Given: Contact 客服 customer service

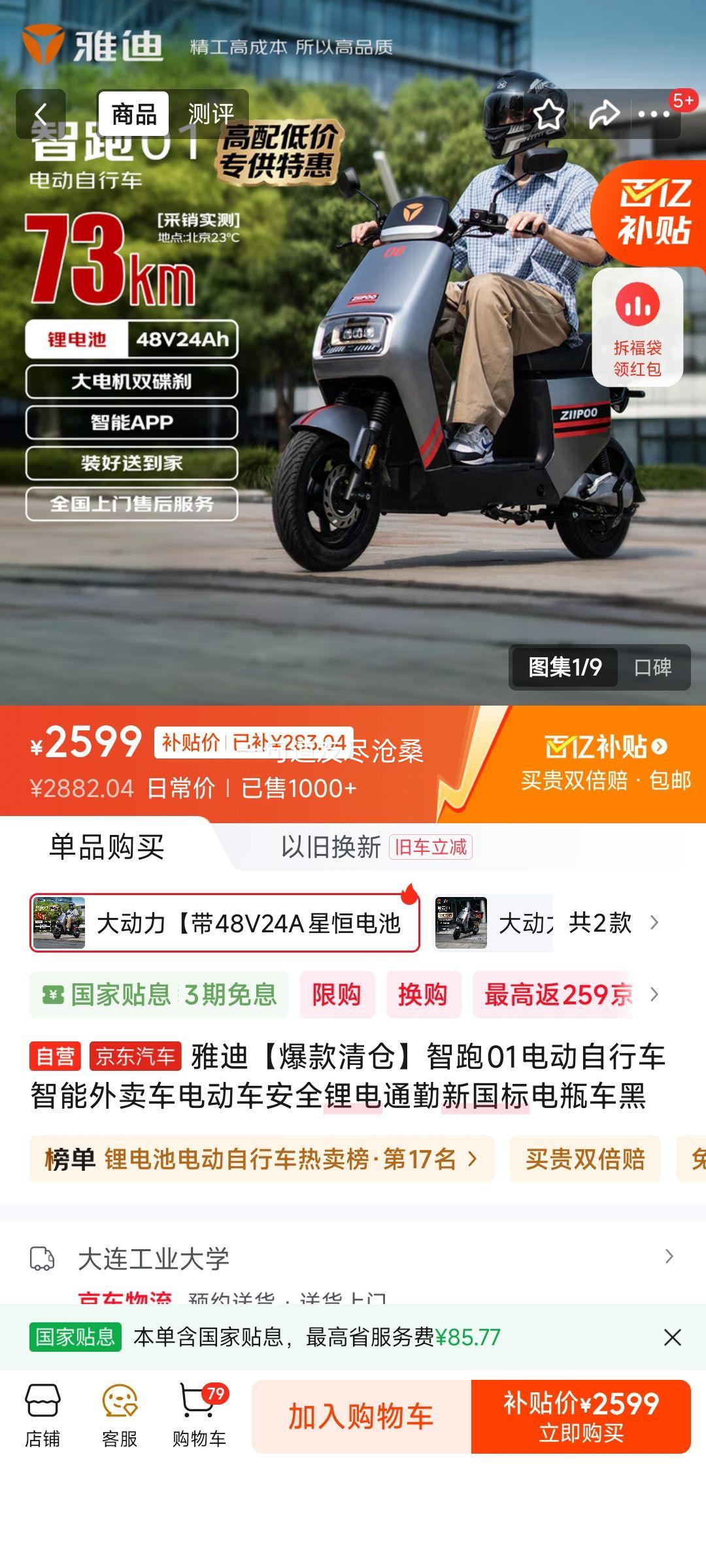Looking at the screenshot, I should tap(120, 1416).
